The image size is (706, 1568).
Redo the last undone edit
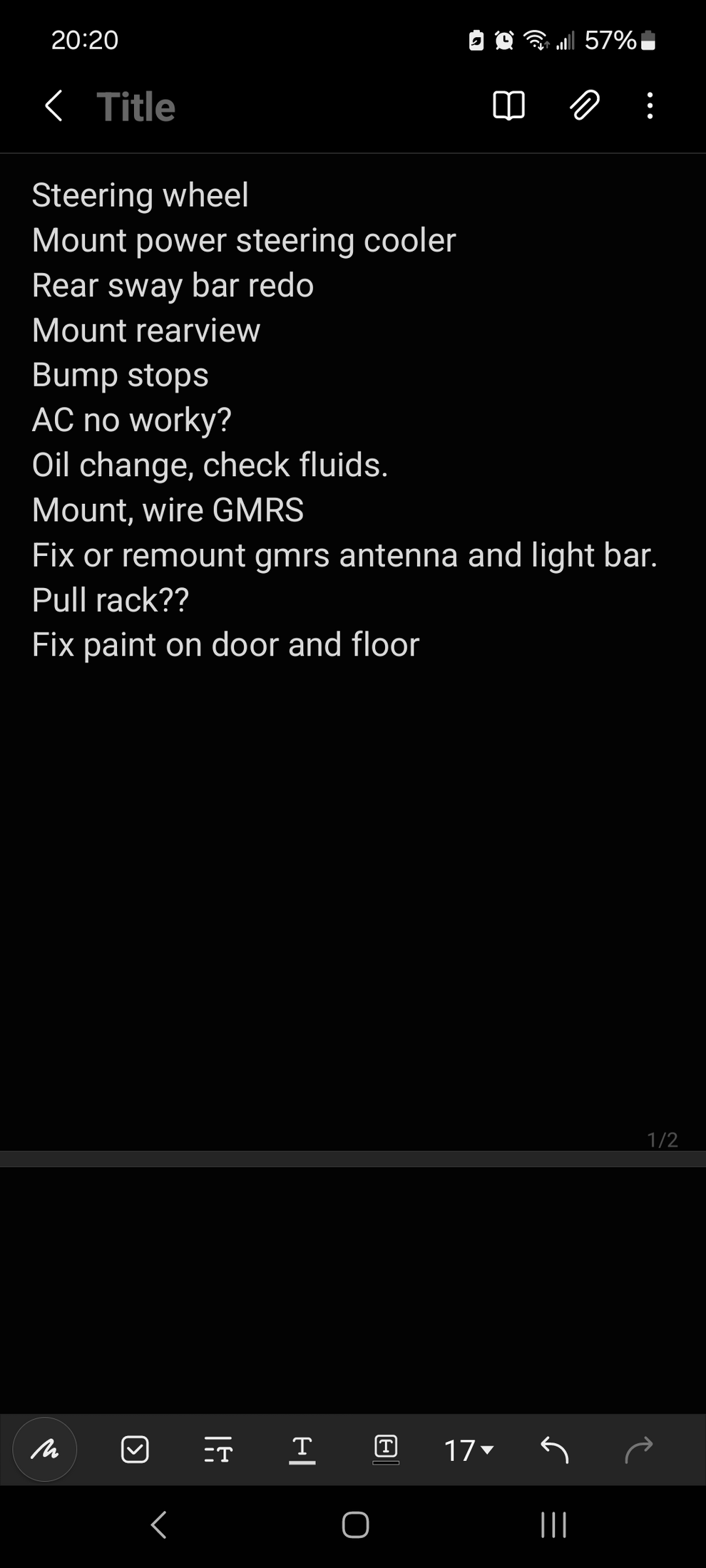tap(638, 1449)
